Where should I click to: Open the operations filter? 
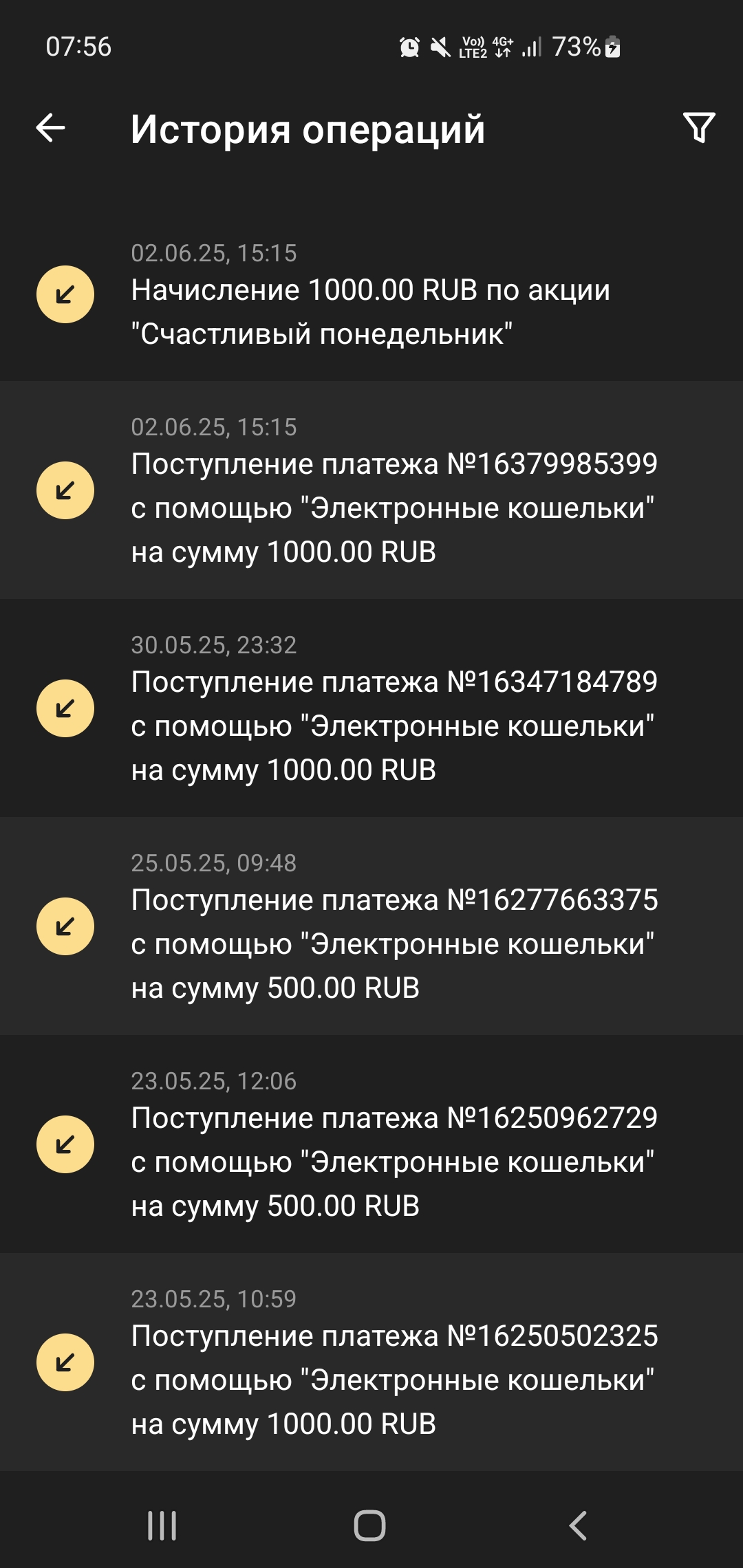(x=699, y=128)
